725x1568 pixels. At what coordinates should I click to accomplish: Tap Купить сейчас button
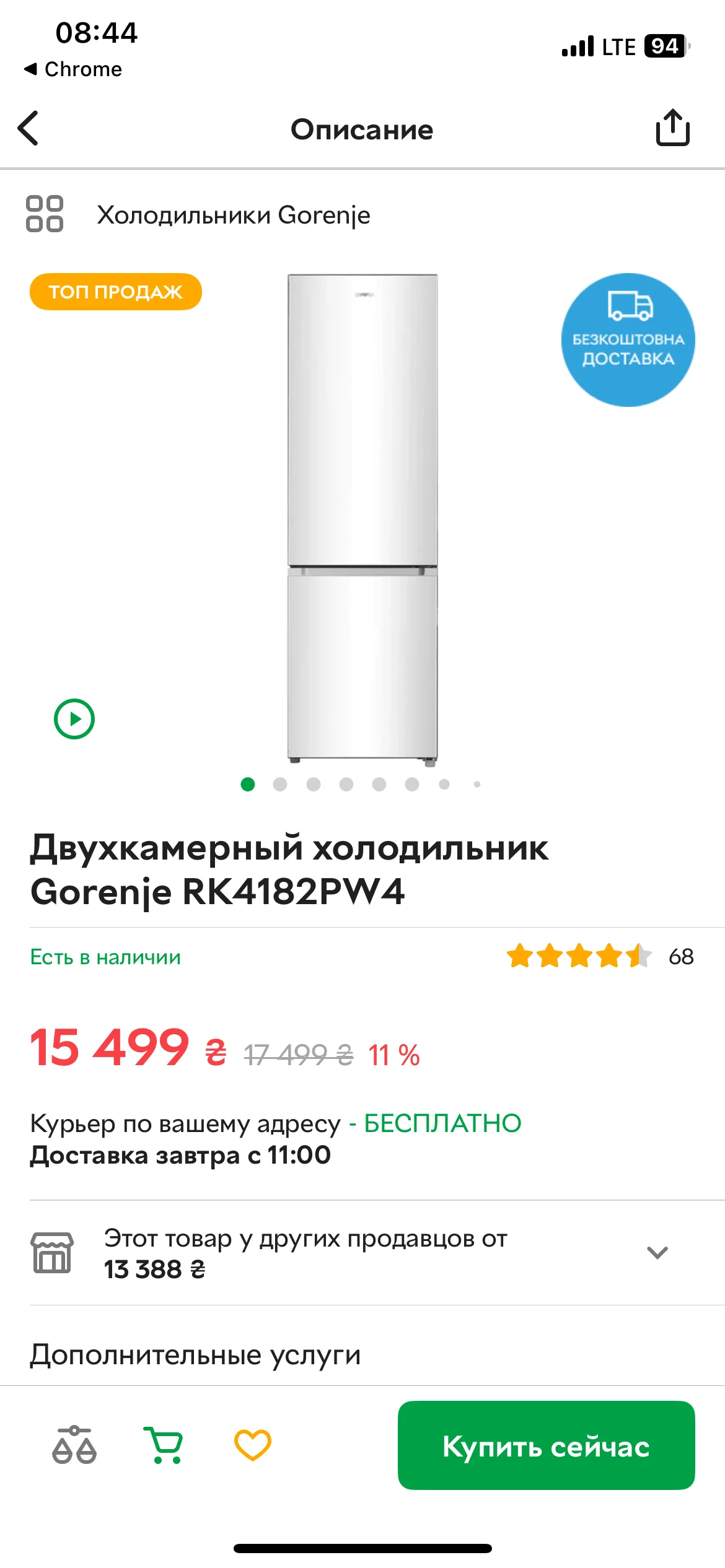point(546,1445)
